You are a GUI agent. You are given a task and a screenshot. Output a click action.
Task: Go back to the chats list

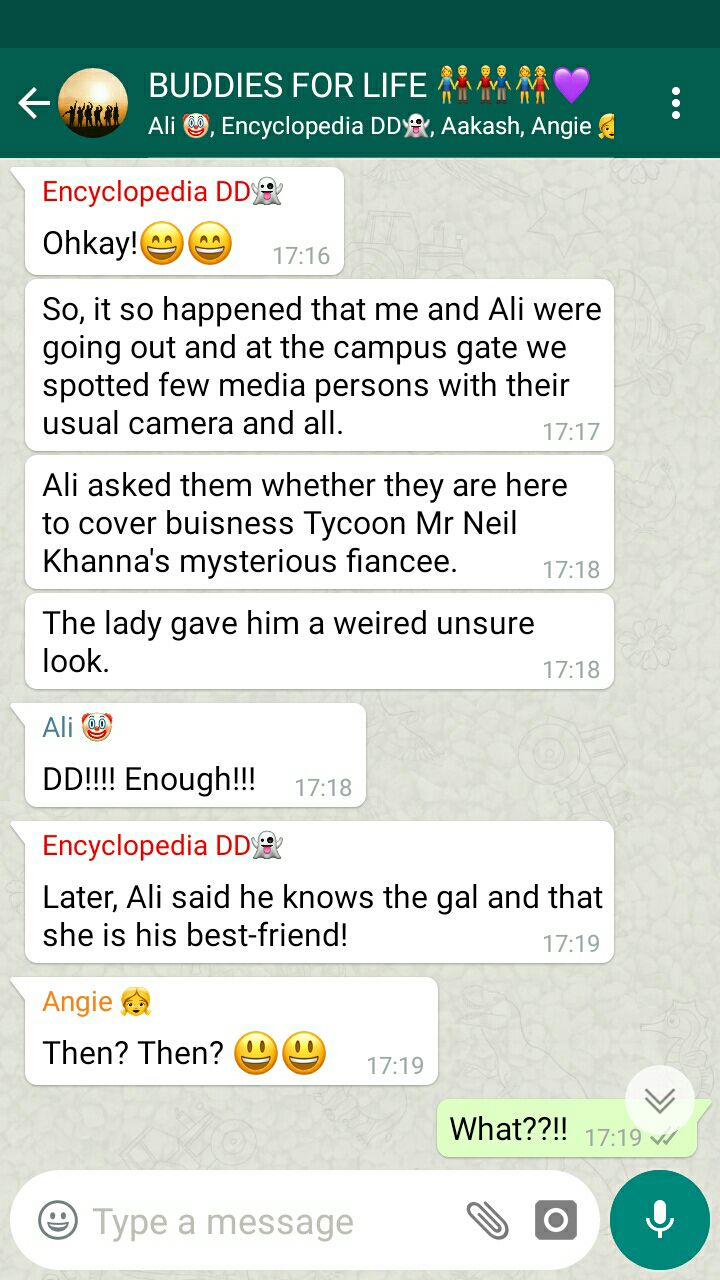pyautogui.click(x=33, y=103)
